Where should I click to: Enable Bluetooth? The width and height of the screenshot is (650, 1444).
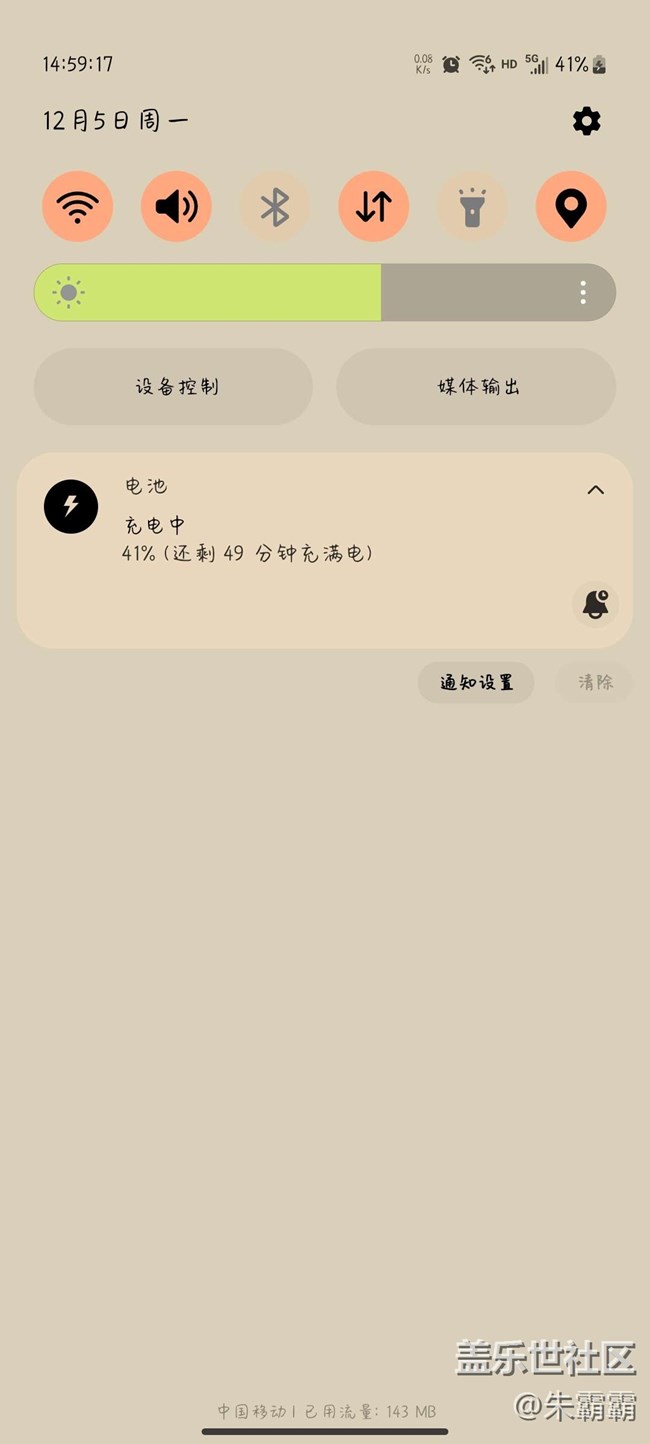click(x=274, y=206)
